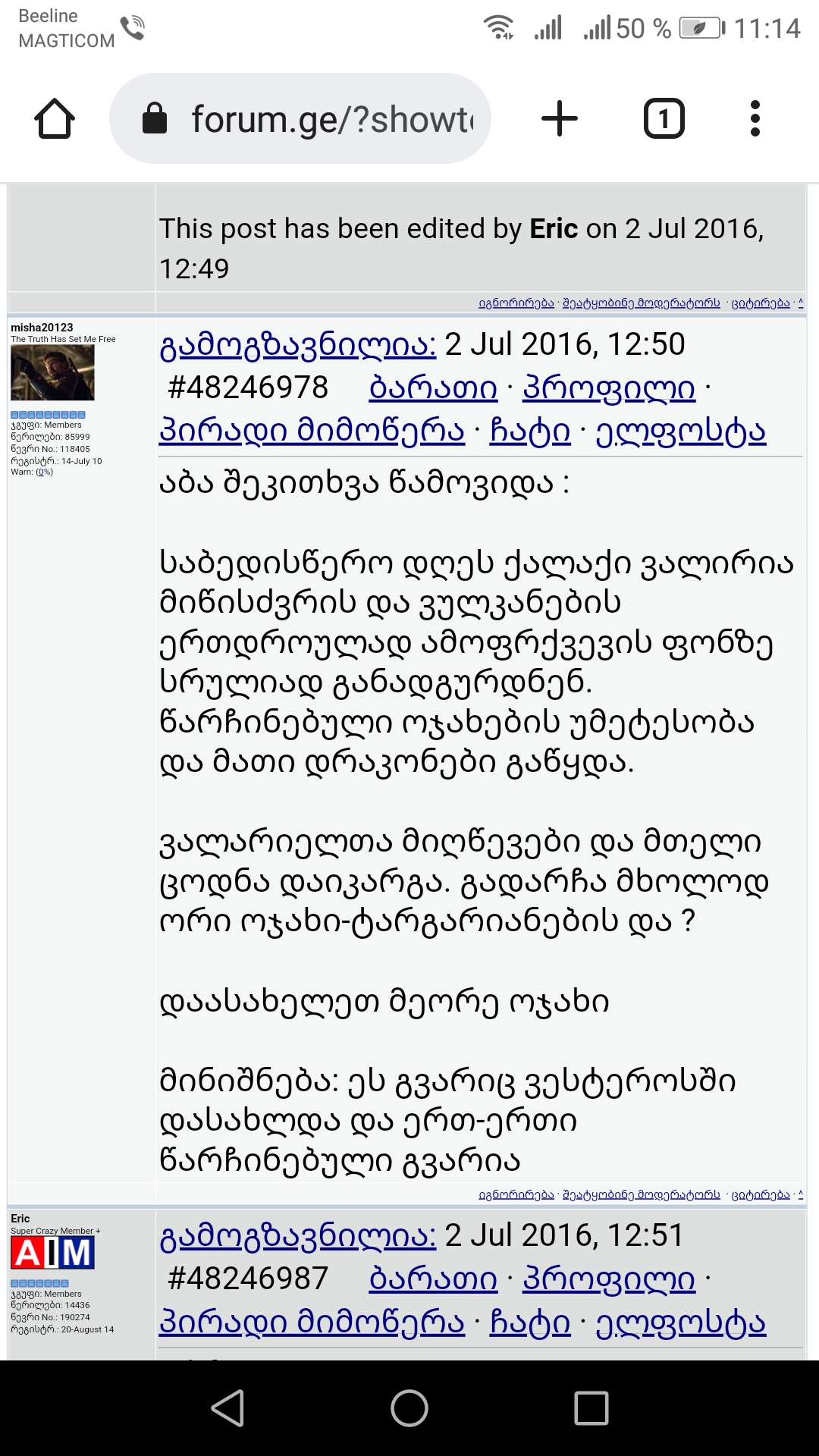Go to the browser home page

[55, 119]
